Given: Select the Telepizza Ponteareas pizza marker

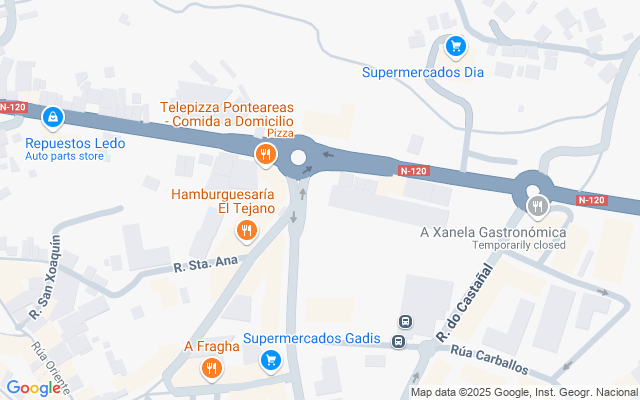Looking at the screenshot, I should 265,154.
